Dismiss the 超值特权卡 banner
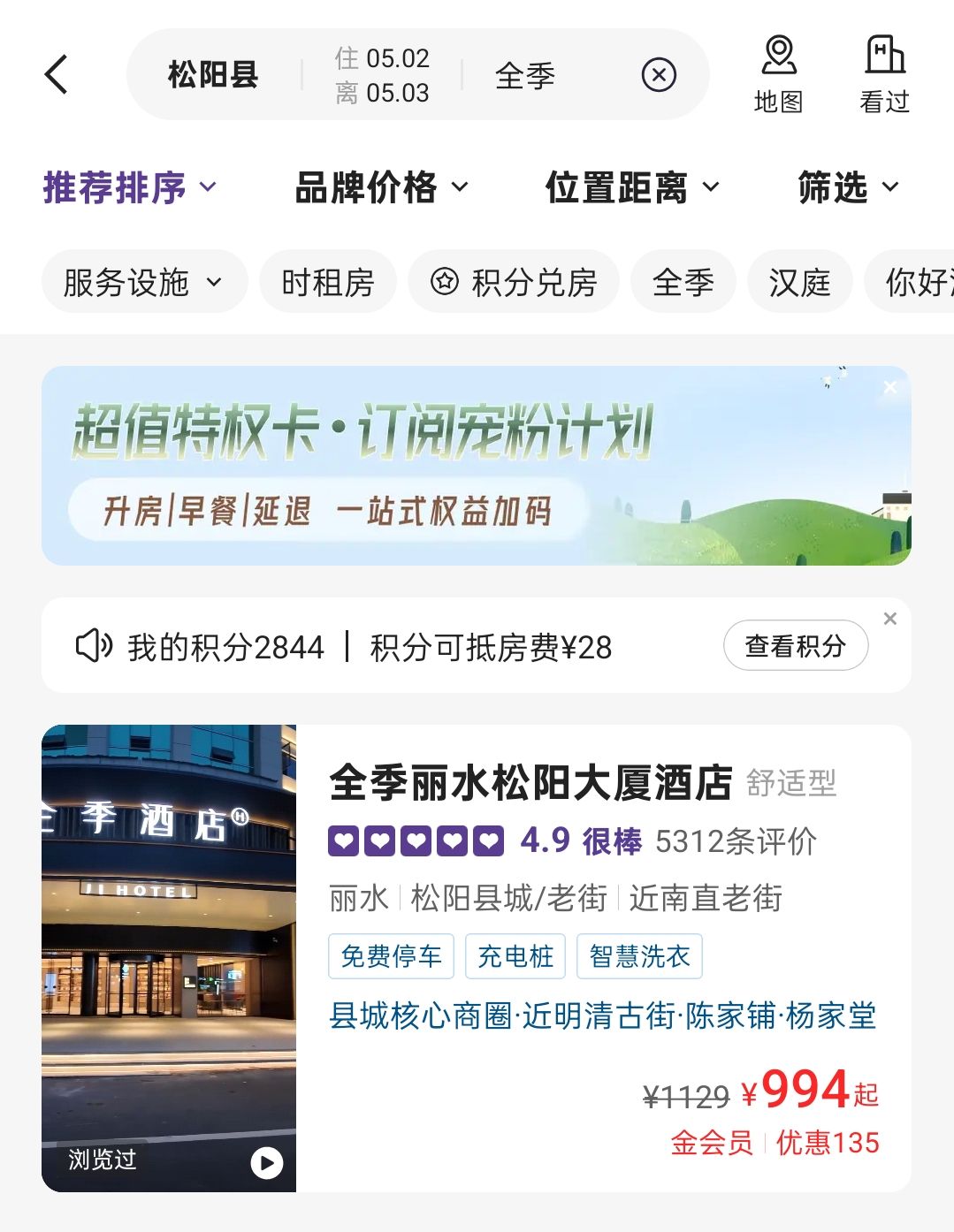The width and height of the screenshot is (954, 1232). click(x=890, y=387)
